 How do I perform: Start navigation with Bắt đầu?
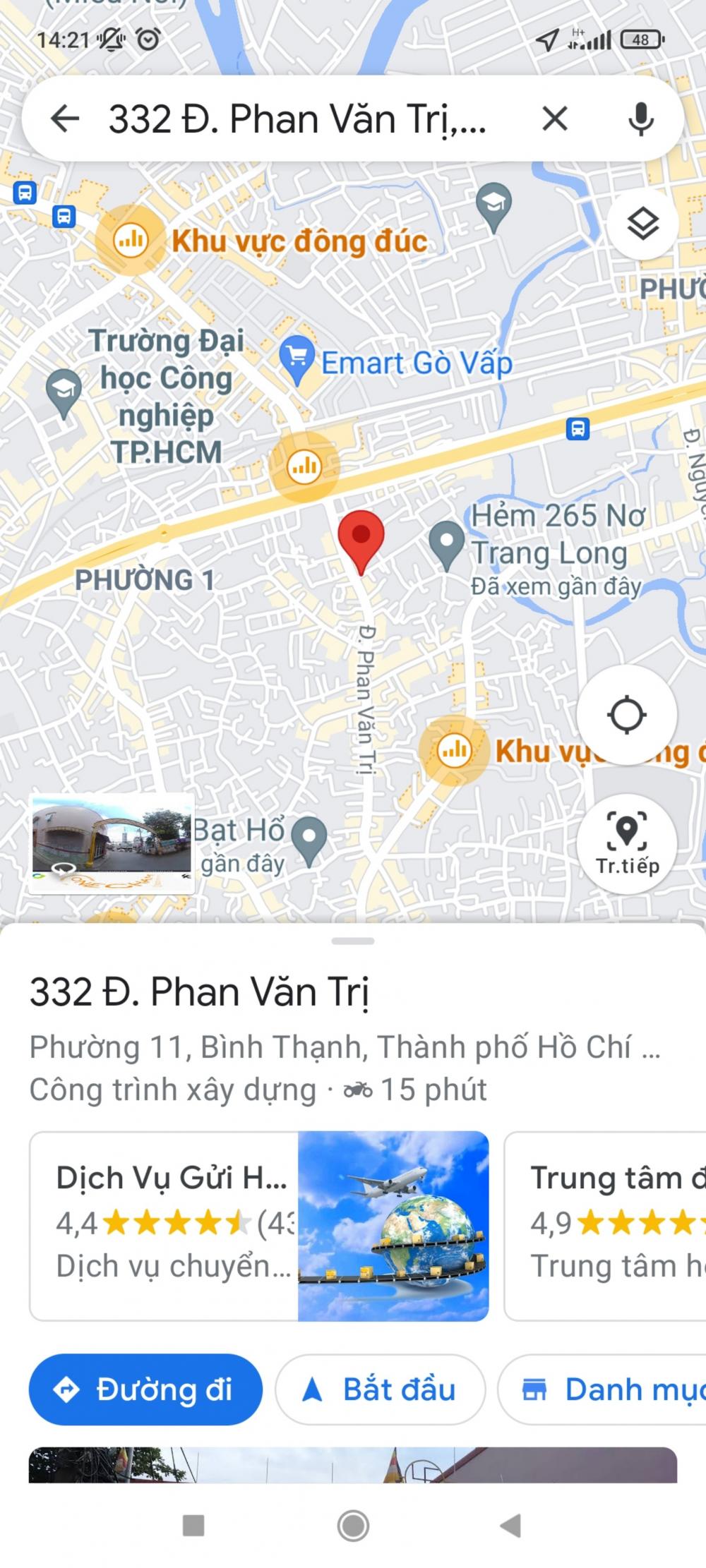coord(380,1389)
